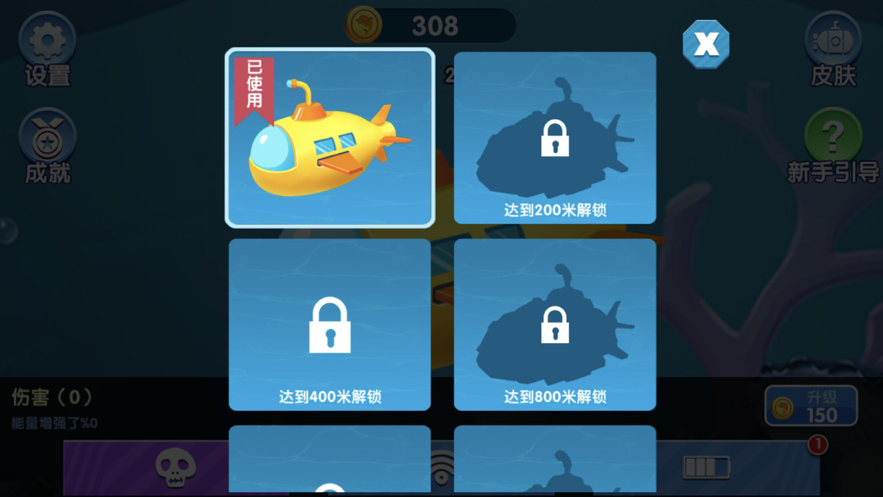Image resolution: width=883 pixels, height=497 pixels.
Task: Select the yellow submarine marked 已使用
Action: click(330, 138)
